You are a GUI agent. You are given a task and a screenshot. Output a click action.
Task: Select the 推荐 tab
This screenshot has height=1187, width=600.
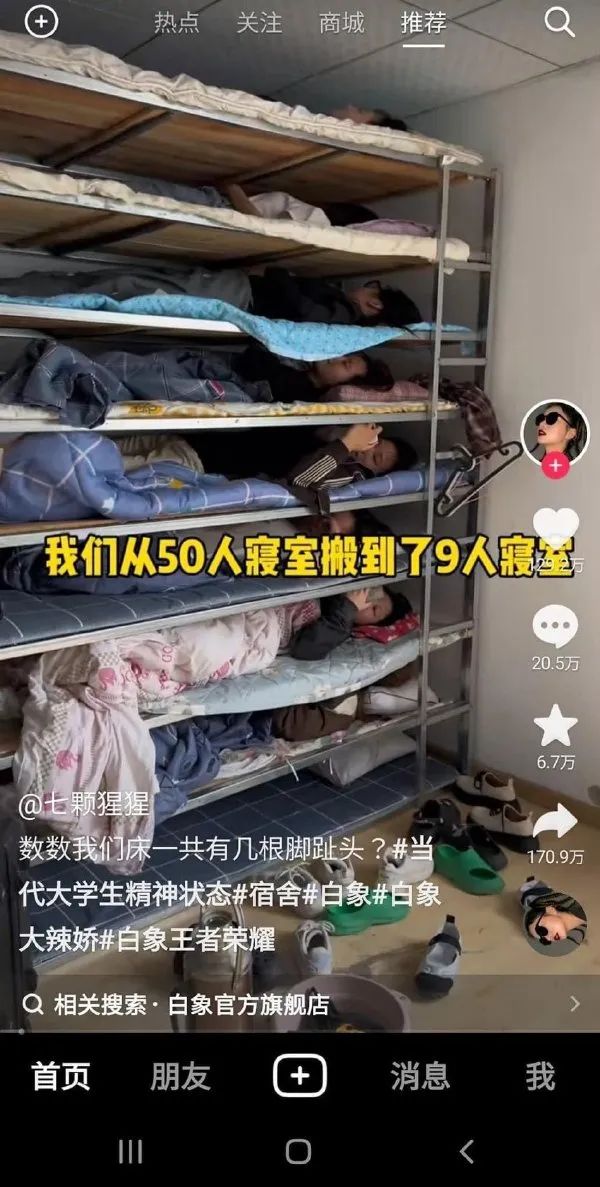pyautogui.click(x=423, y=23)
